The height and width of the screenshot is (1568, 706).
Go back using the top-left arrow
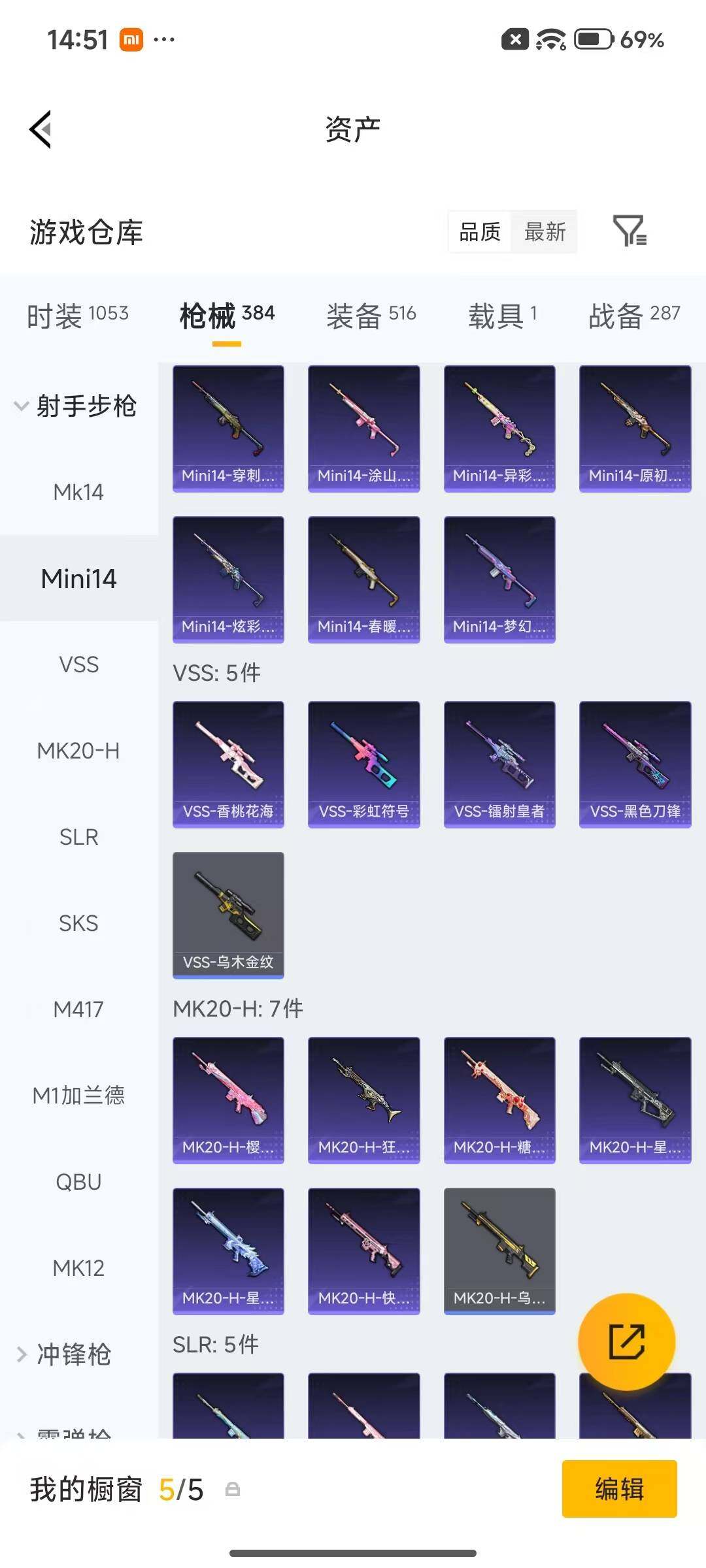click(x=41, y=129)
